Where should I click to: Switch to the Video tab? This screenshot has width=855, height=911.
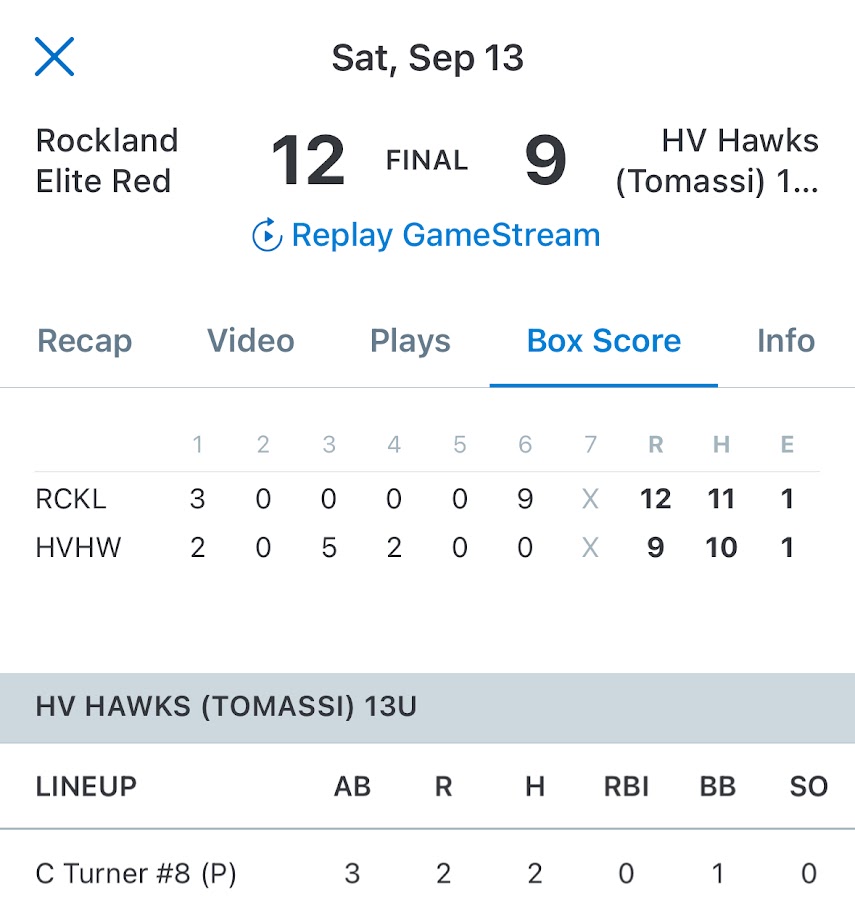pyautogui.click(x=251, y=341)
